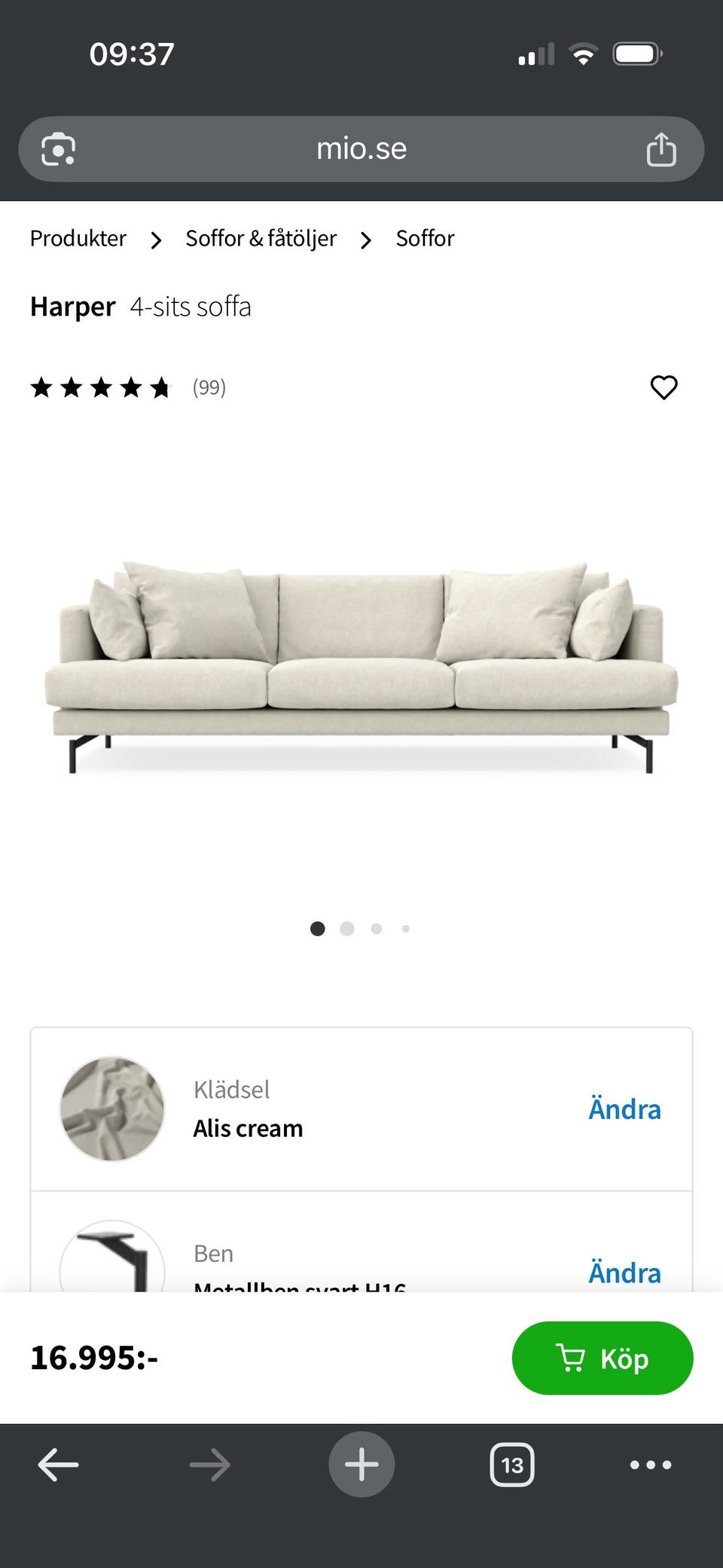This screenshot has height=1568, width=723.
Task: Add Harper soffa to favorites with heart icon
Action: 664,388
